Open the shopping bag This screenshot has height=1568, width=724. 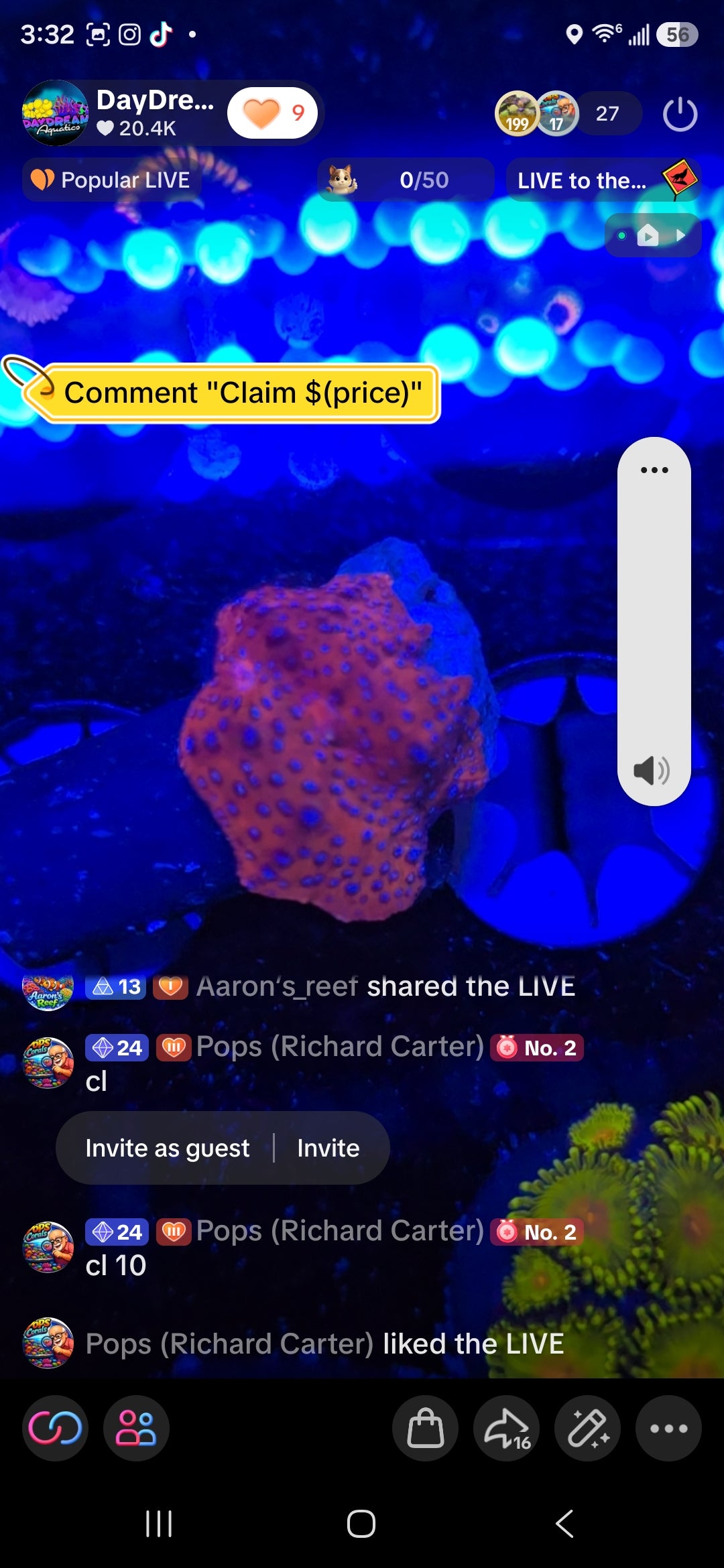click(x=426, y=1428)
